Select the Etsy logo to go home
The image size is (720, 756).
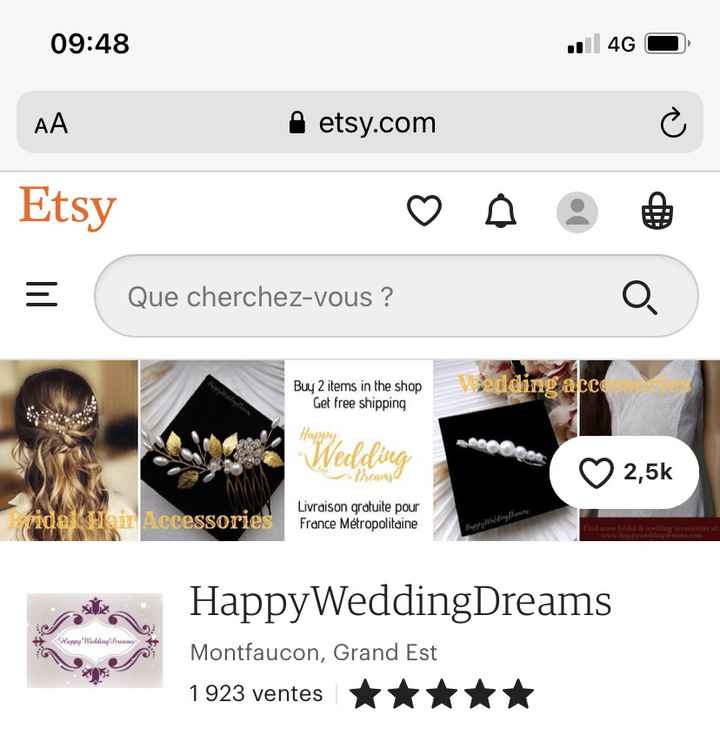tap(65, 208)
